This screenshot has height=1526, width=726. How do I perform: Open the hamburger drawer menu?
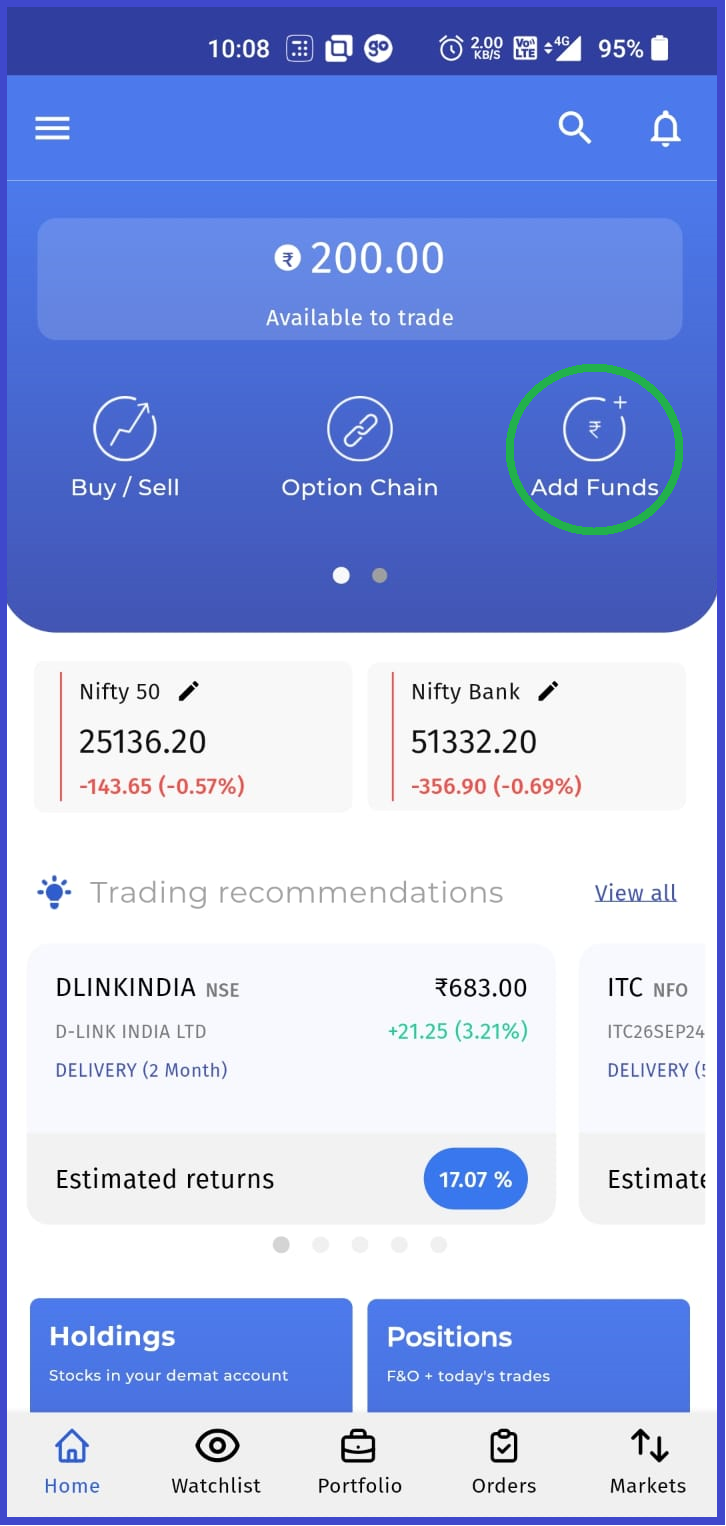pos(52,129)
